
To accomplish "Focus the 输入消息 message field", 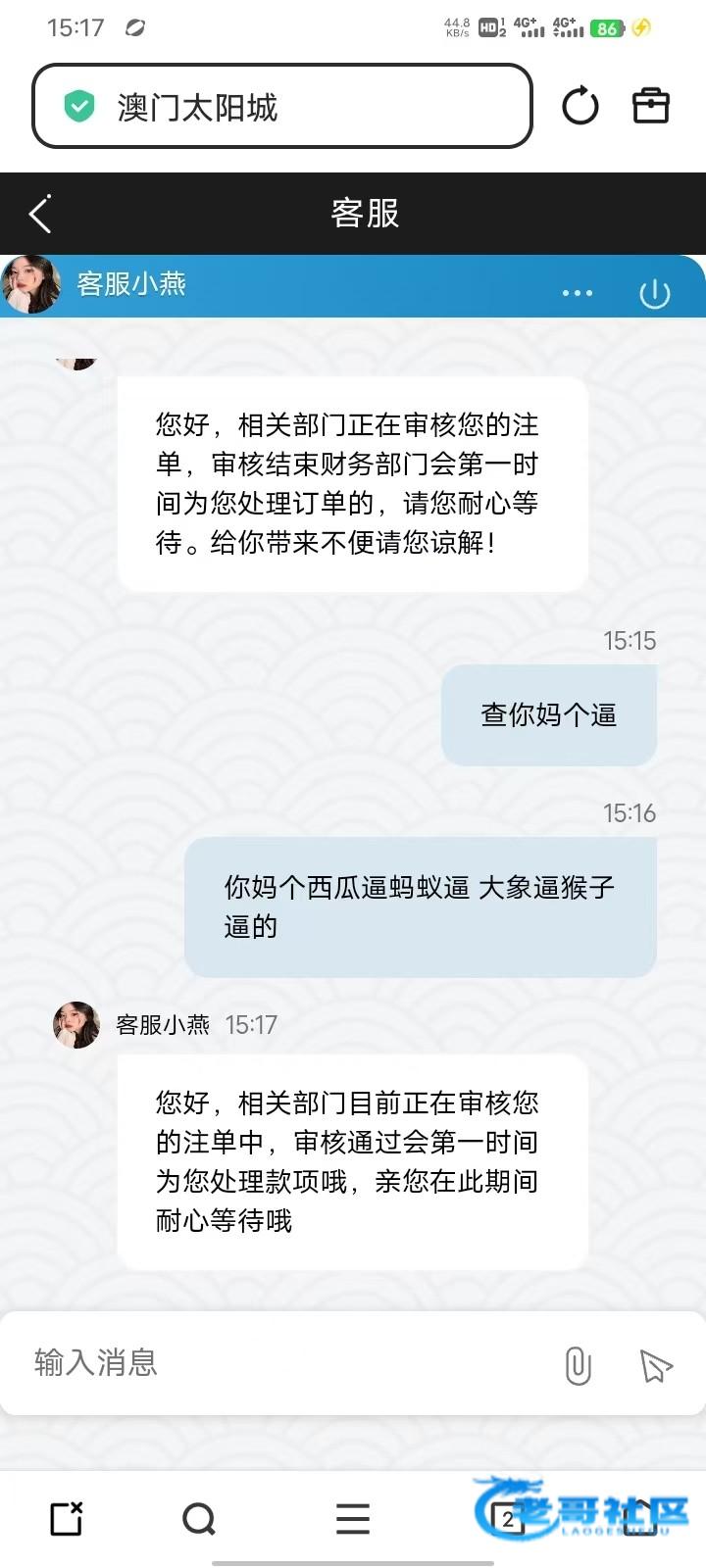I will point(284,1363).
